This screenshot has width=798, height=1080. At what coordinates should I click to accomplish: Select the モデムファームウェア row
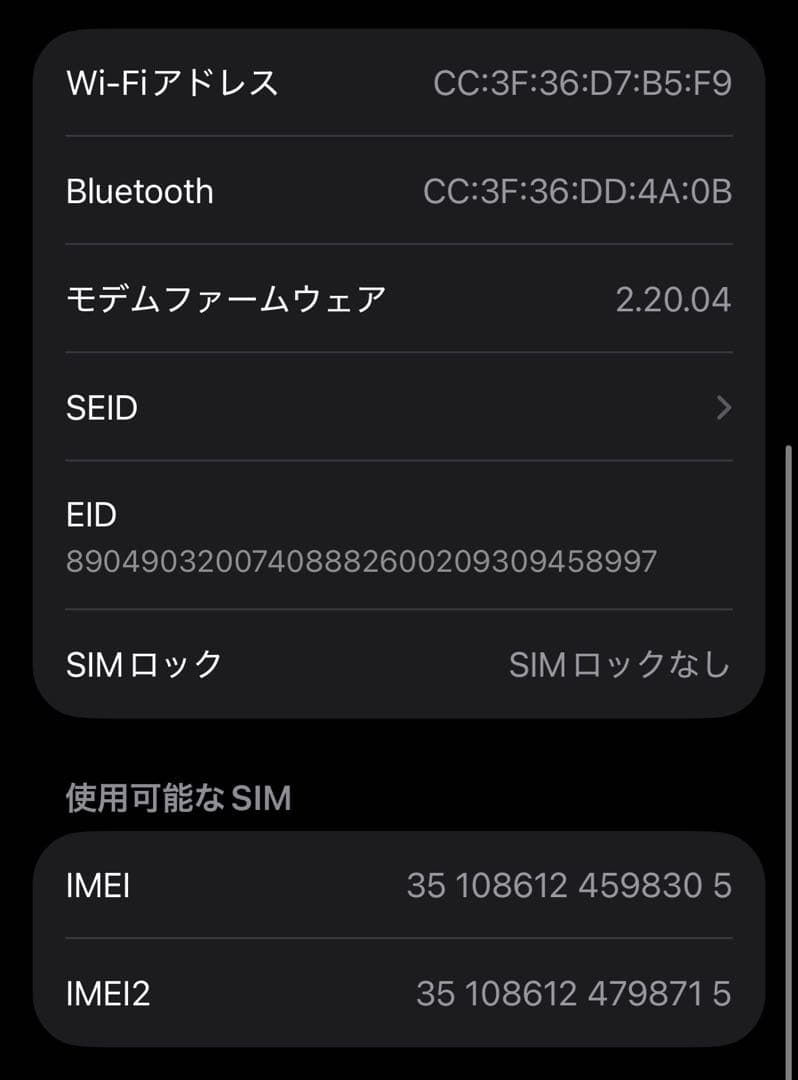tap(400, 298)
